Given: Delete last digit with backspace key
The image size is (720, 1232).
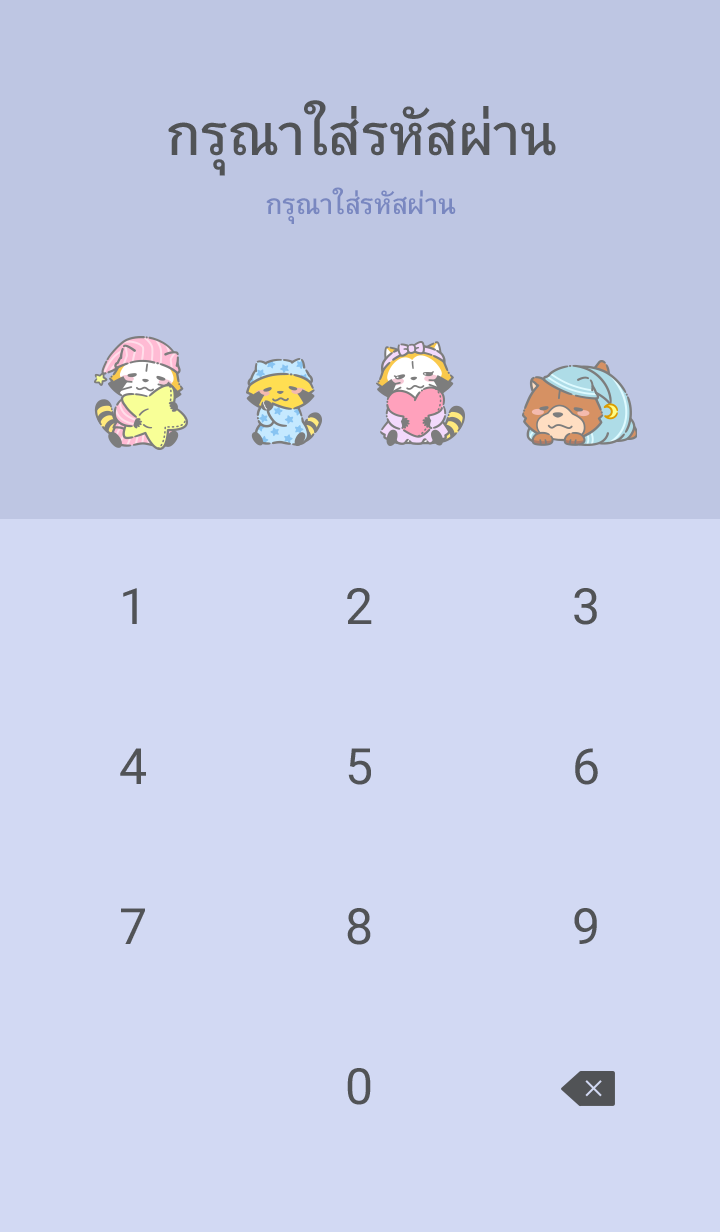Looking at the screenshot, I should pos(589,1088).
